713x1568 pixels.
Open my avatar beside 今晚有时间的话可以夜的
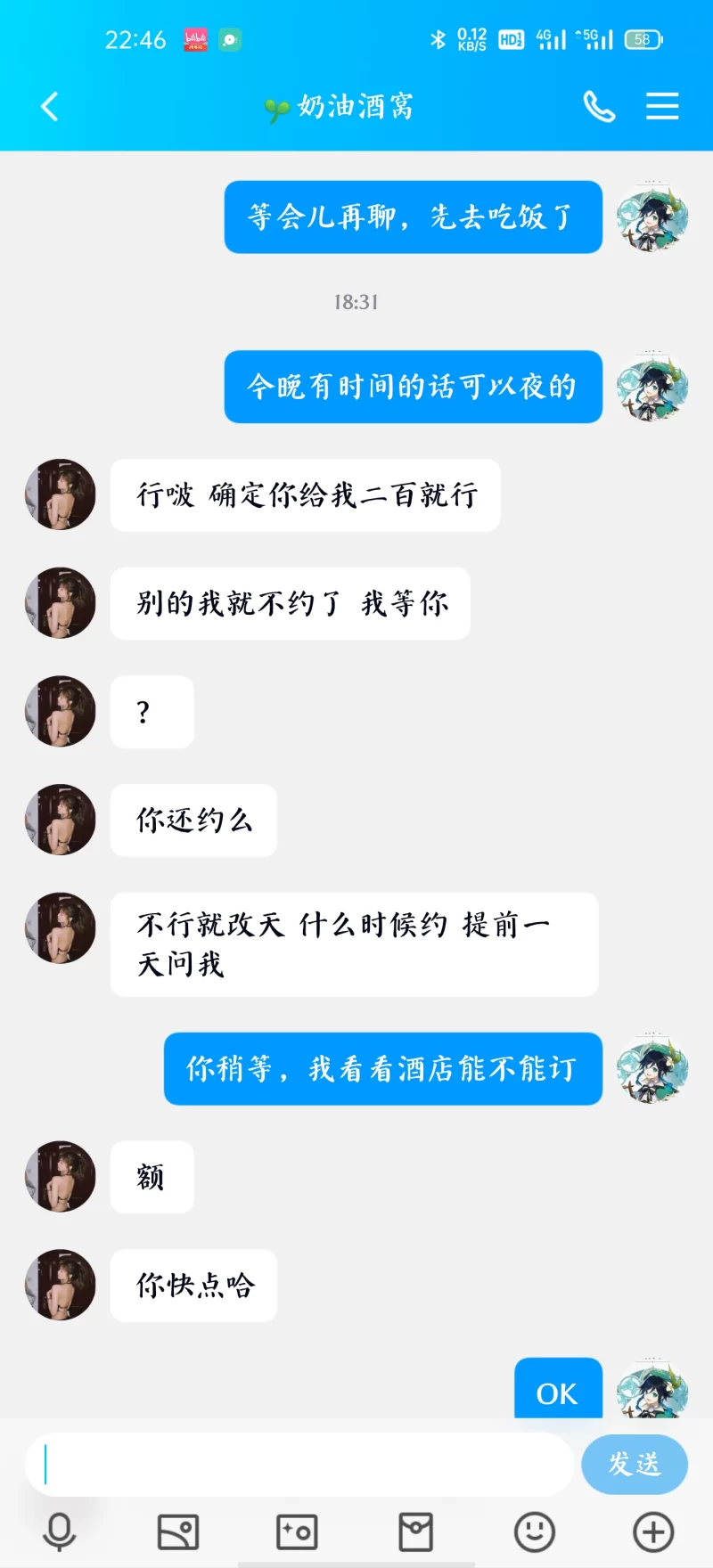tap(652, 387)
